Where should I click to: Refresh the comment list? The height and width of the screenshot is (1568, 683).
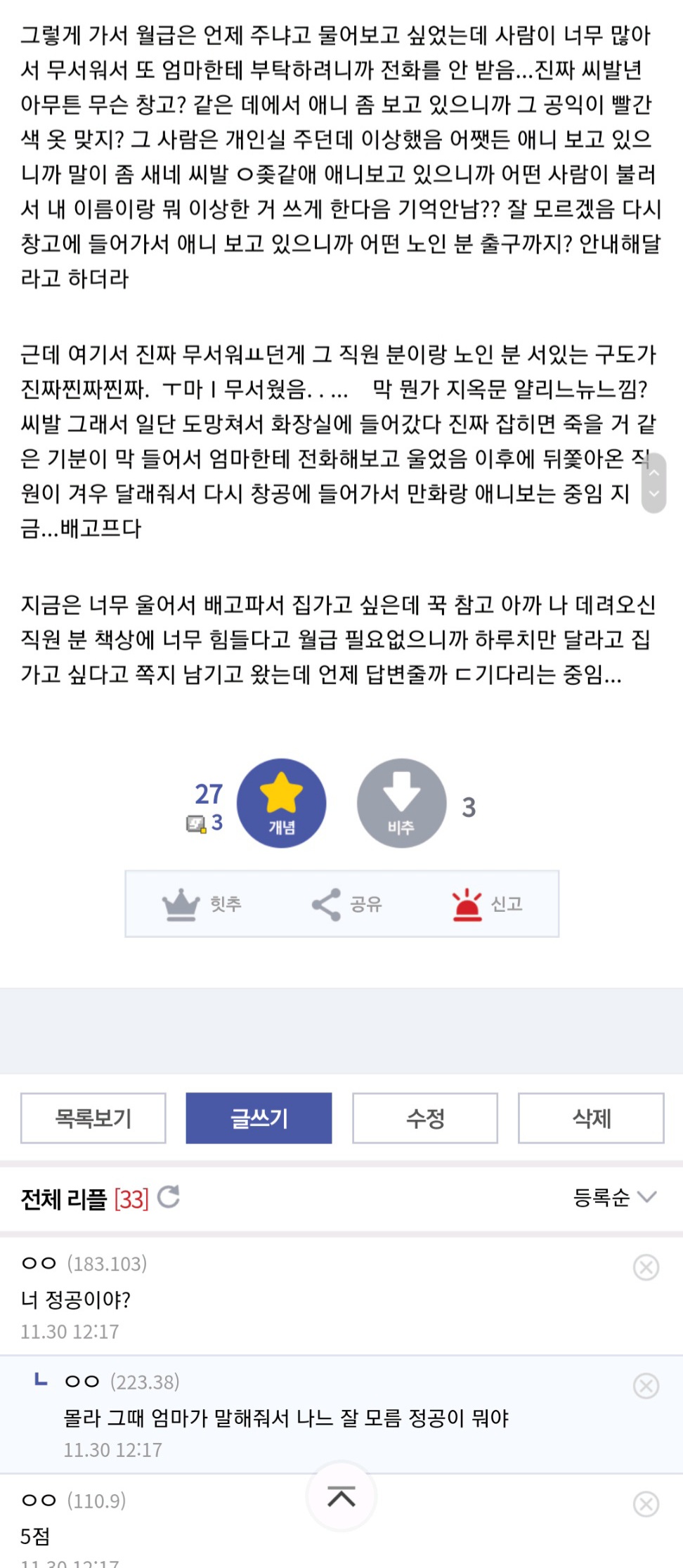click(169, 1196)
